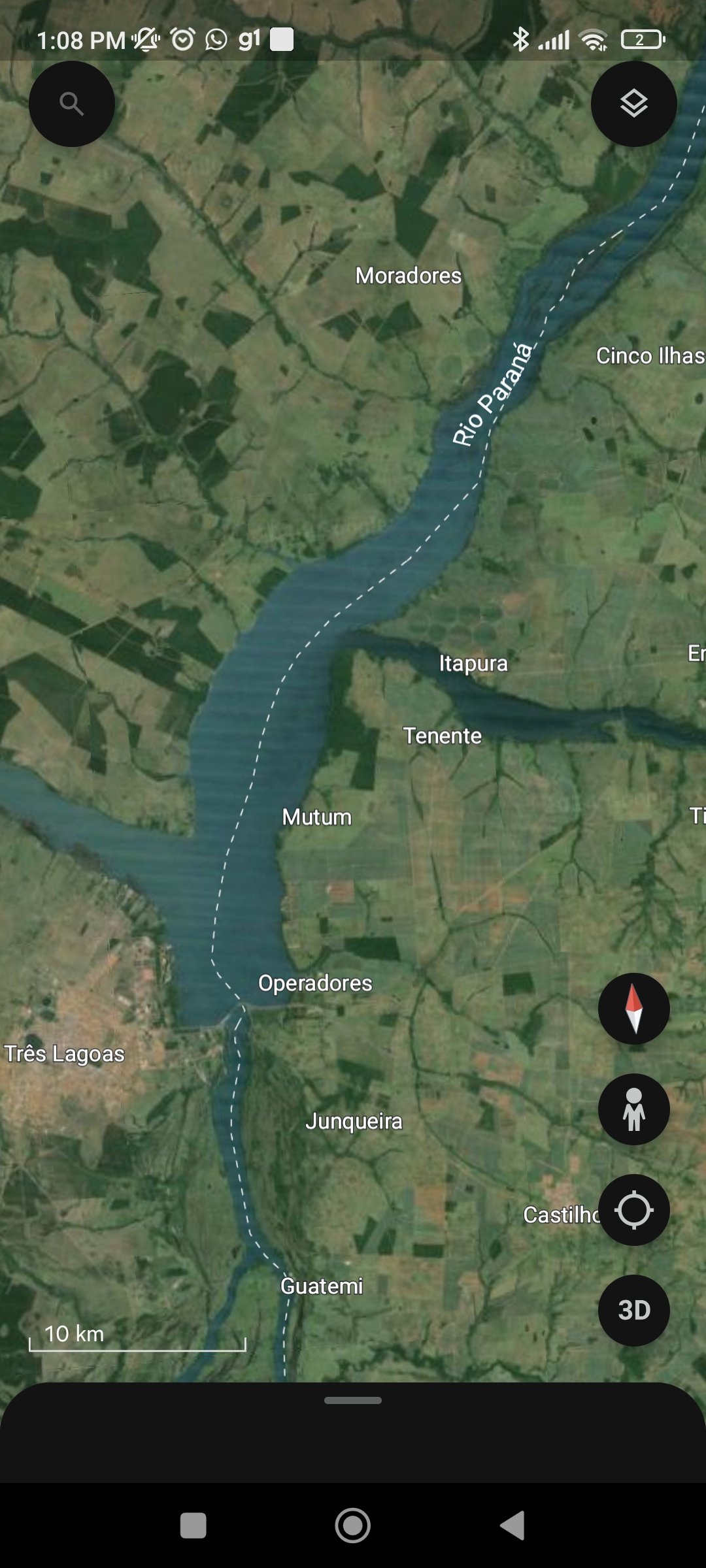706x1568 pixels.
Task: Select the Itapura place label
Action: point(473,663)
